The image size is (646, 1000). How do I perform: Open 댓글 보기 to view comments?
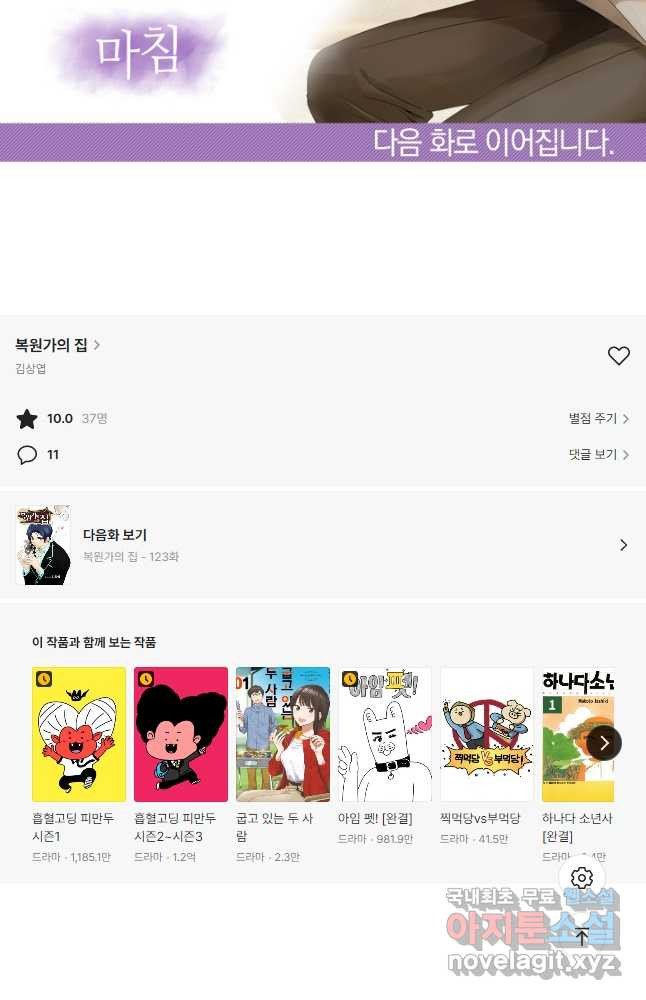click(598, 455)
